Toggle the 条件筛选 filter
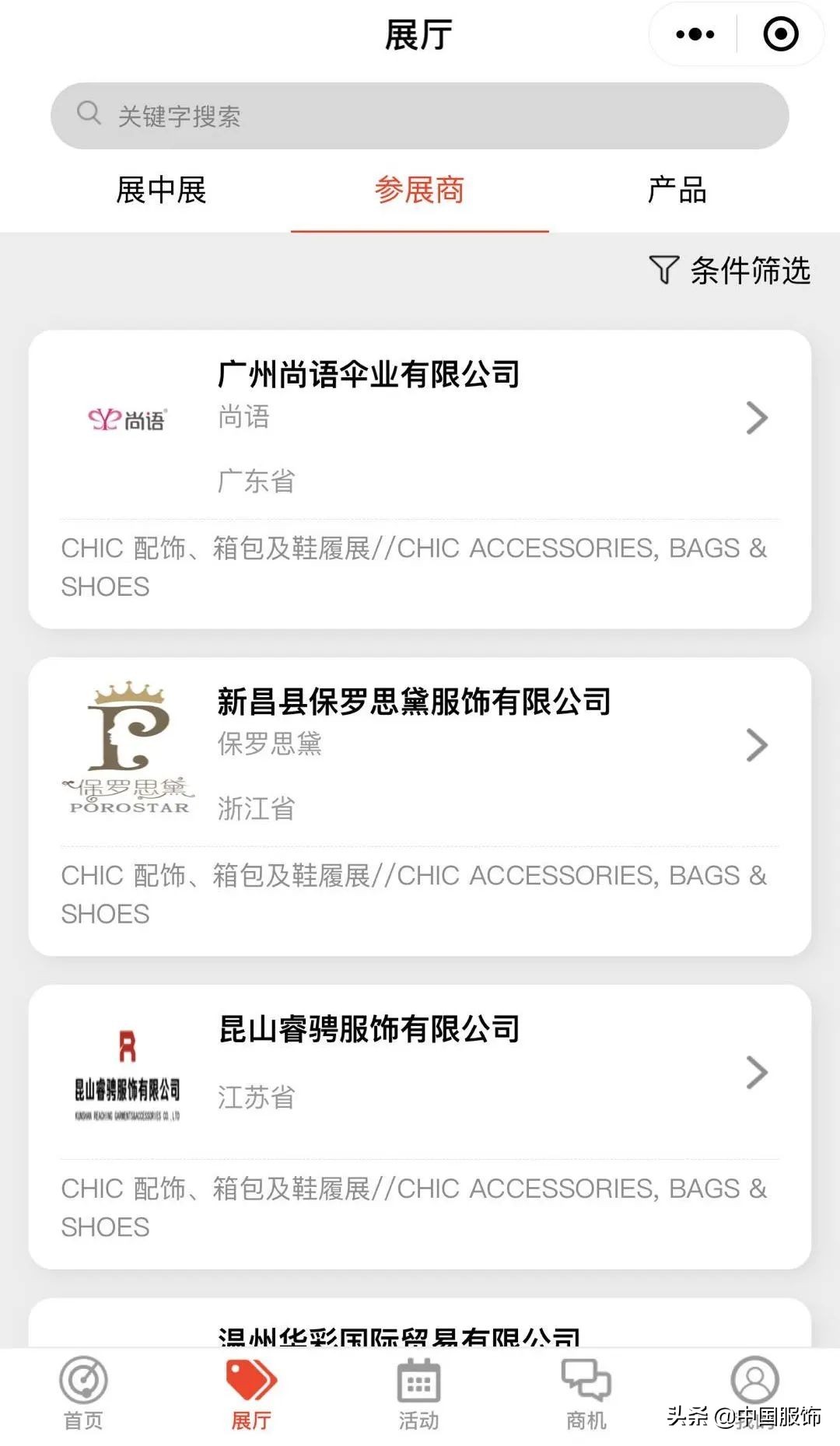 [x=731, y=271]
